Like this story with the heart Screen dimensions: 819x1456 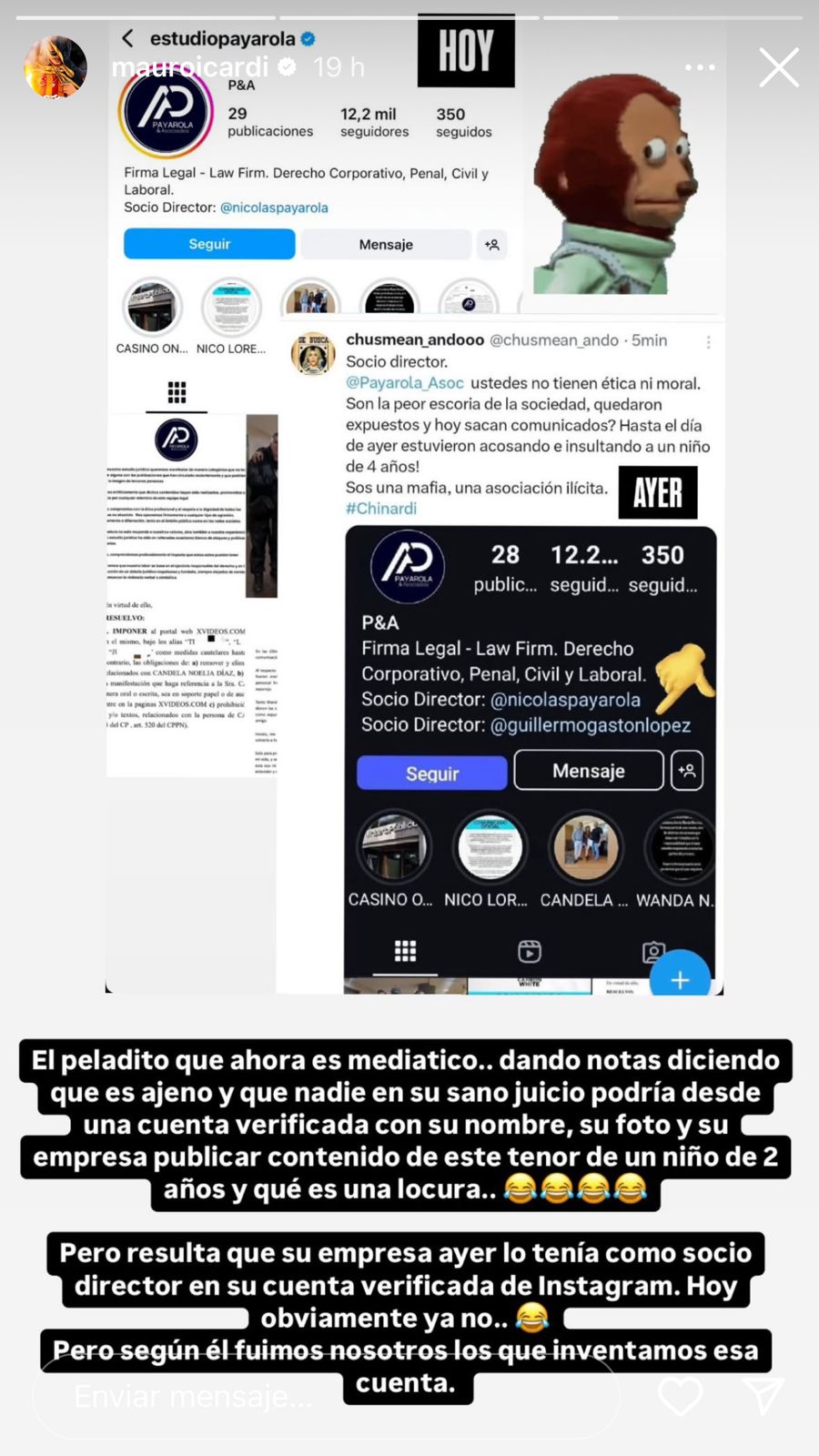(x=680, y=1396)
